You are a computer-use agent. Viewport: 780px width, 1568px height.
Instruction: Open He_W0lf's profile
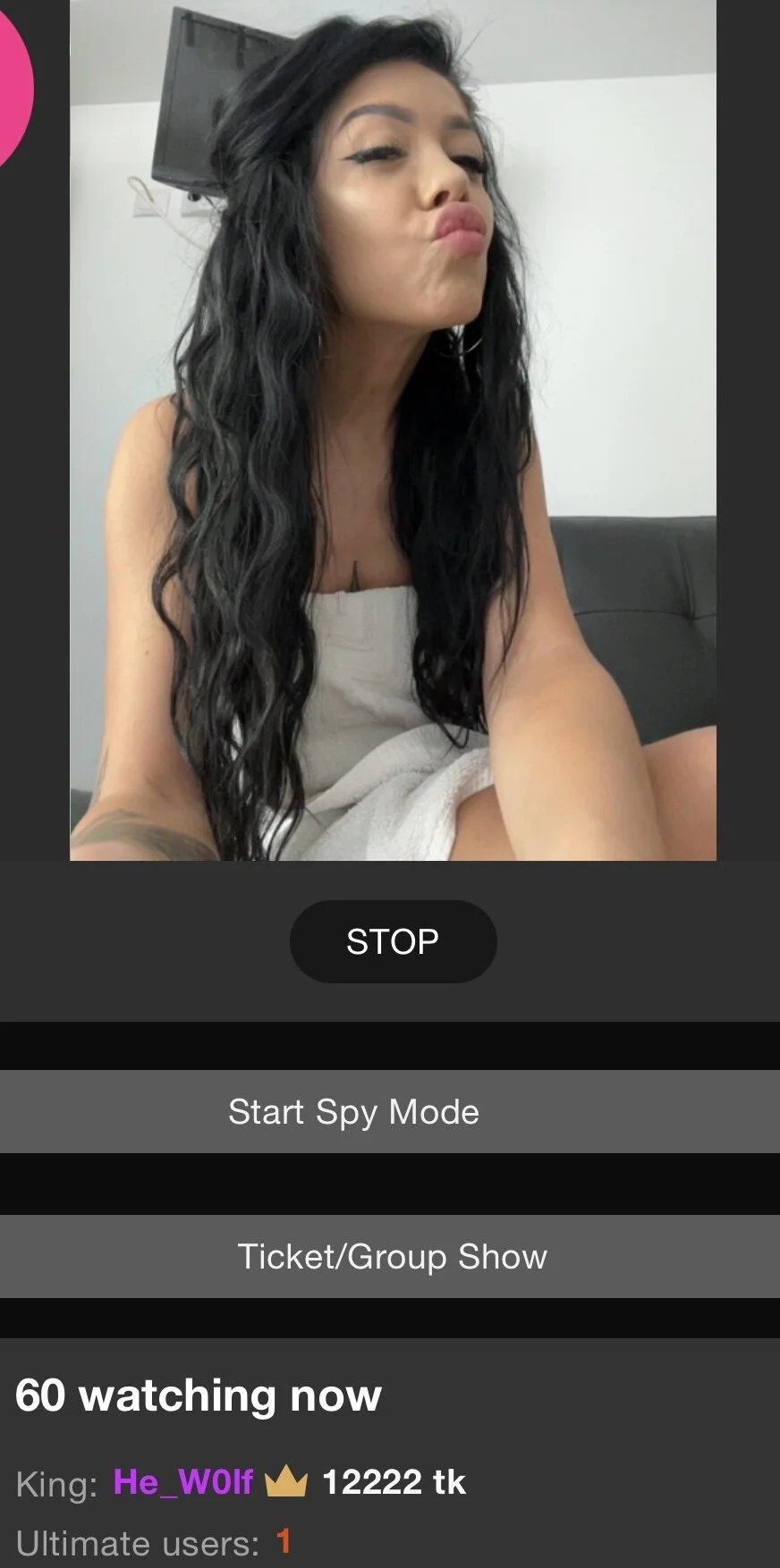(x=183, y=1482)
